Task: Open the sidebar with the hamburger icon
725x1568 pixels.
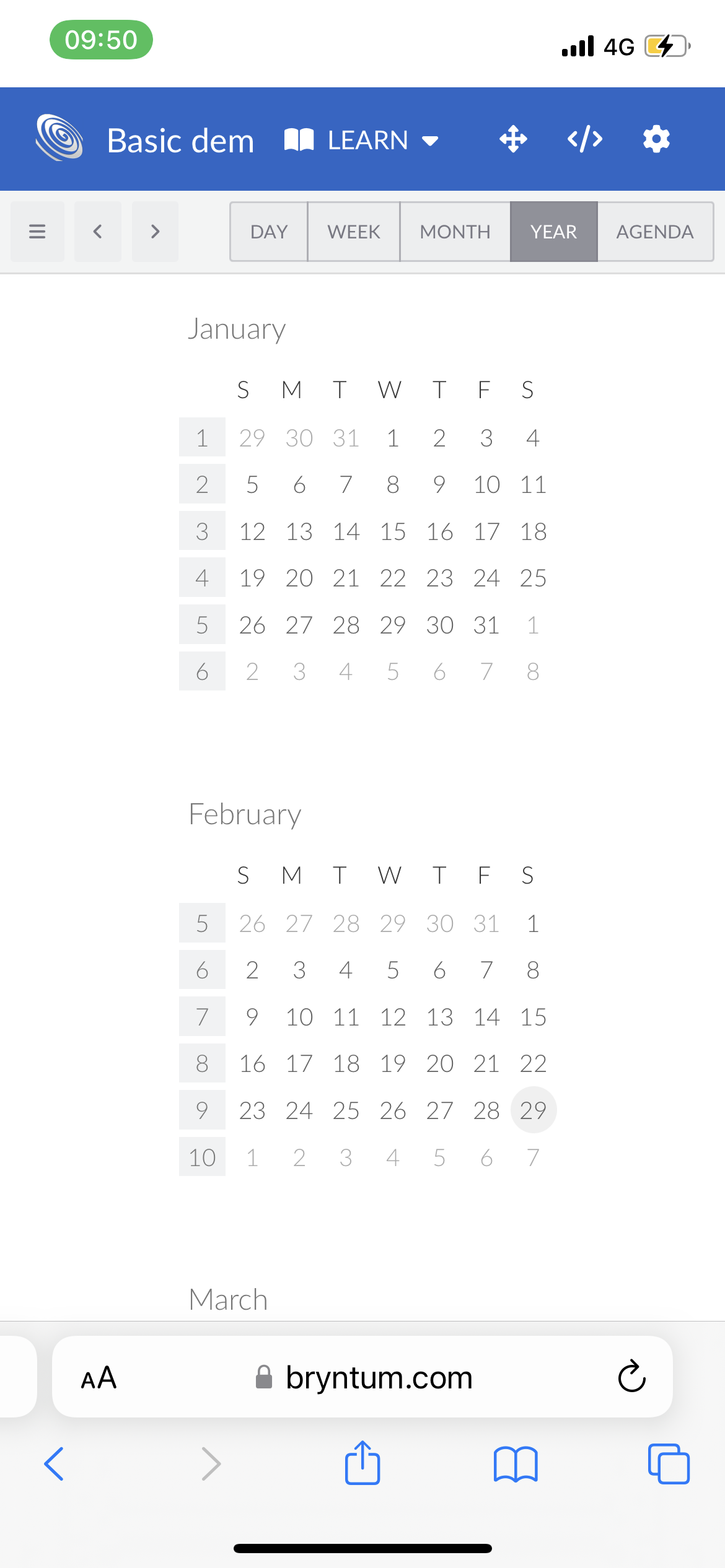Action: pyautogui.click(x=37, y=231)
